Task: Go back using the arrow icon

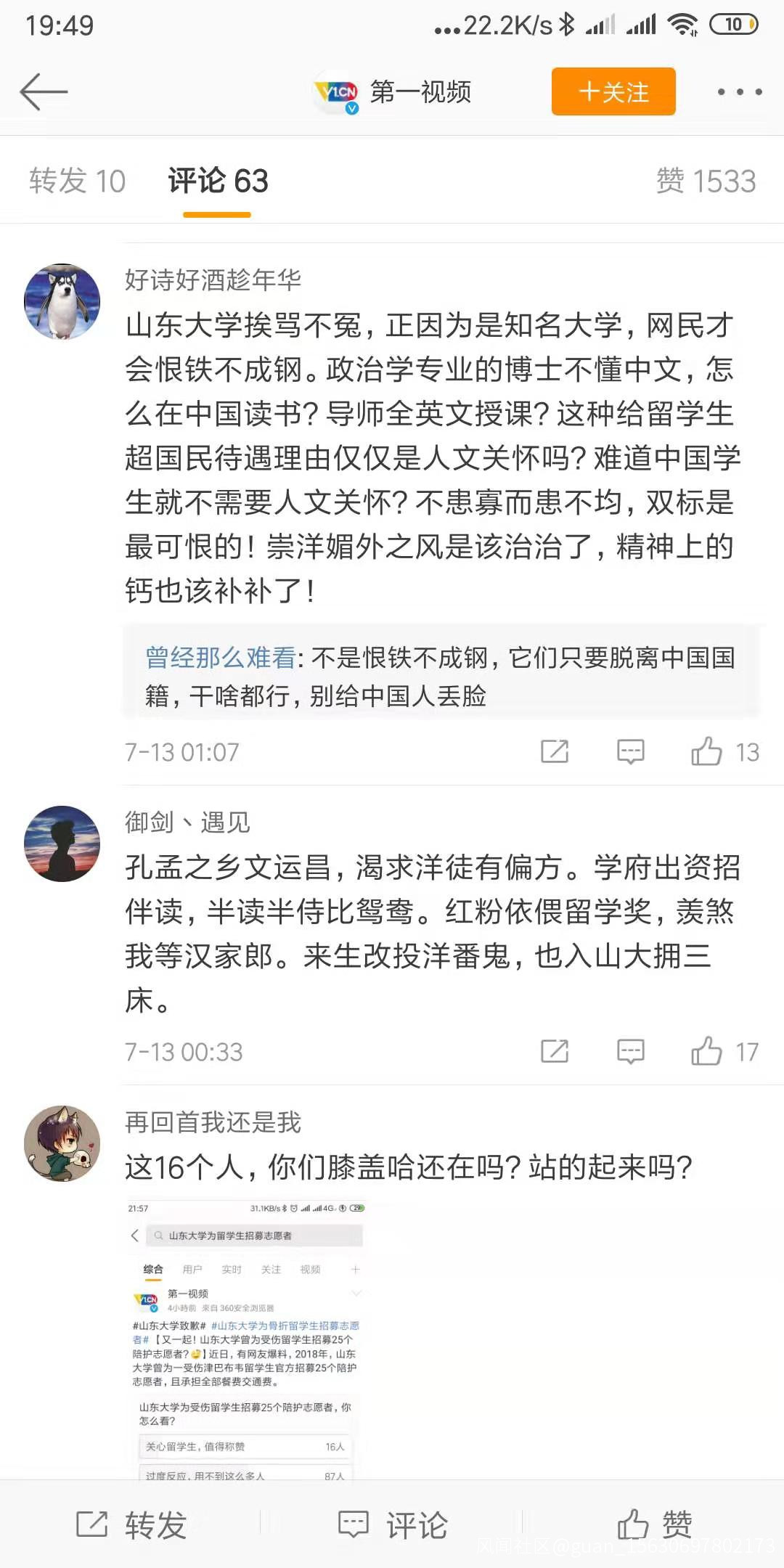Action: (44, 91)
